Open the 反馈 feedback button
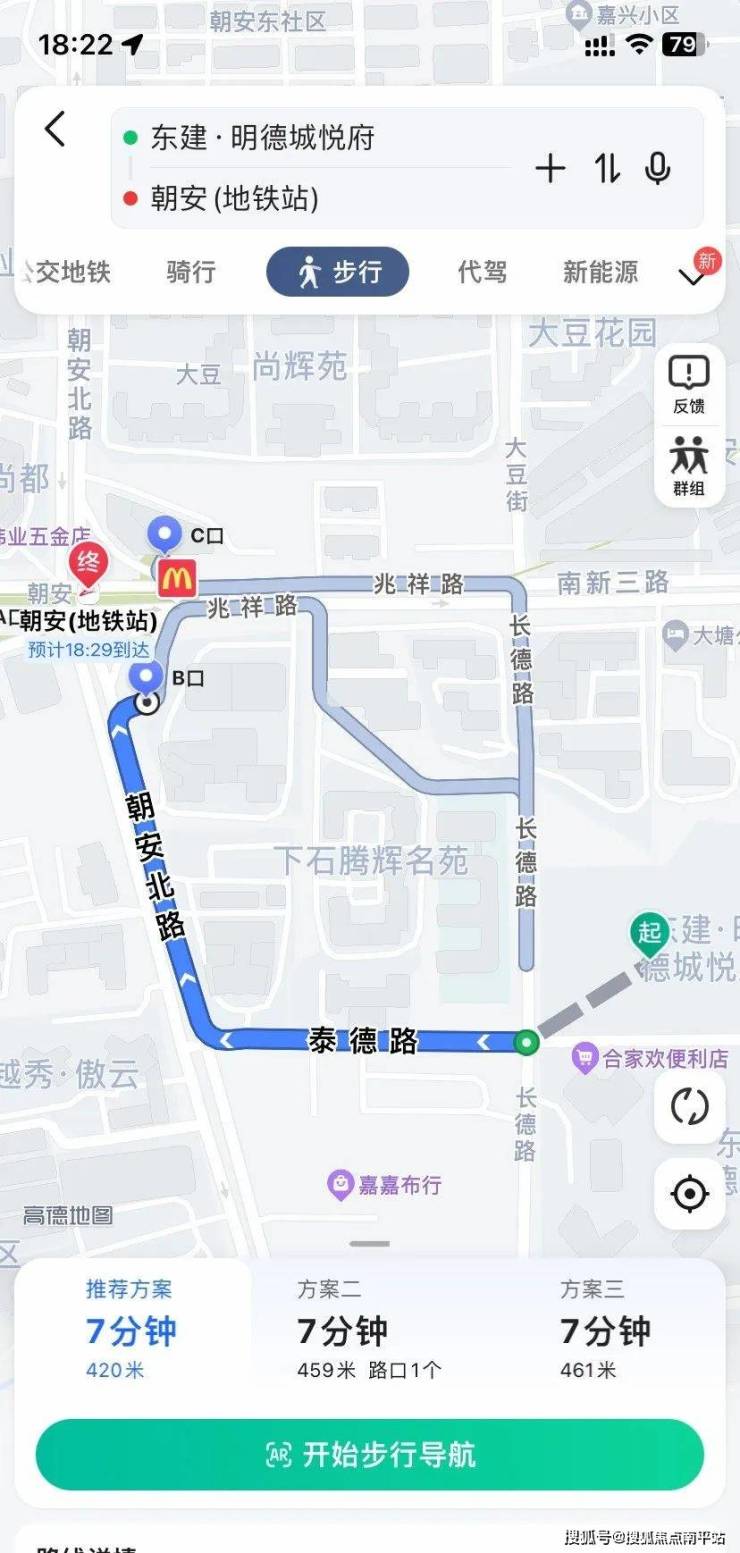The width and height of the screenshot is (740, 1553). (x=689, y=385)
